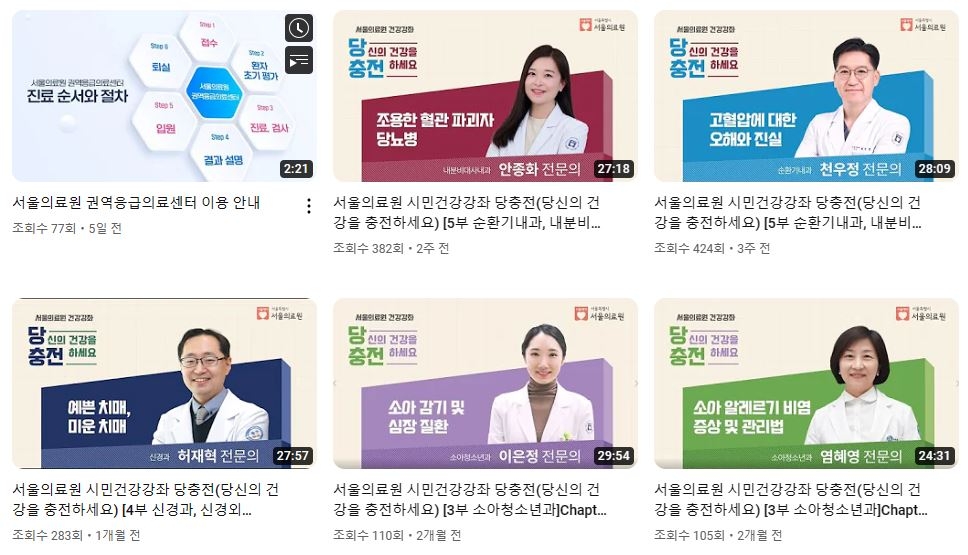Viewport: 968px width, 555px height.
Task: Open the 소아 감기 및 심장 질환 lecture
Action: [x=485, y=384]
